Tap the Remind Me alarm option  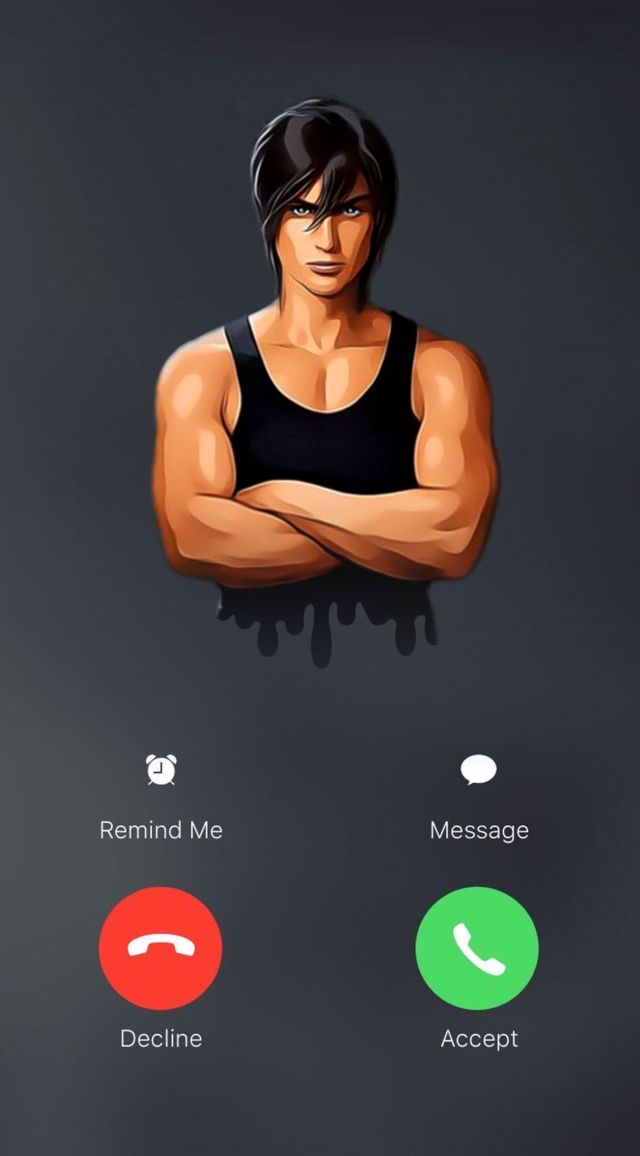[x=161, y=771]
